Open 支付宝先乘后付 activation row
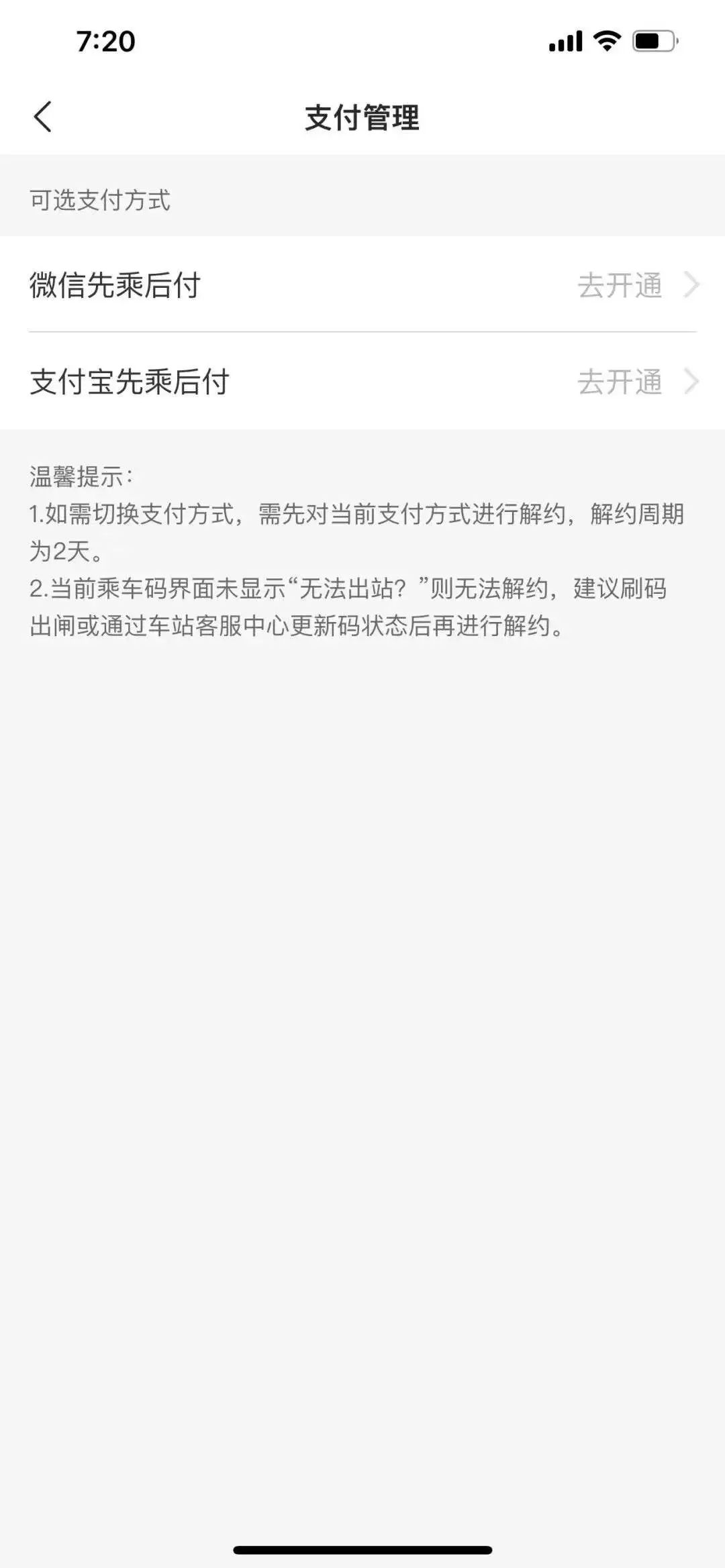 pyautogui.click(x=362, y=381)
